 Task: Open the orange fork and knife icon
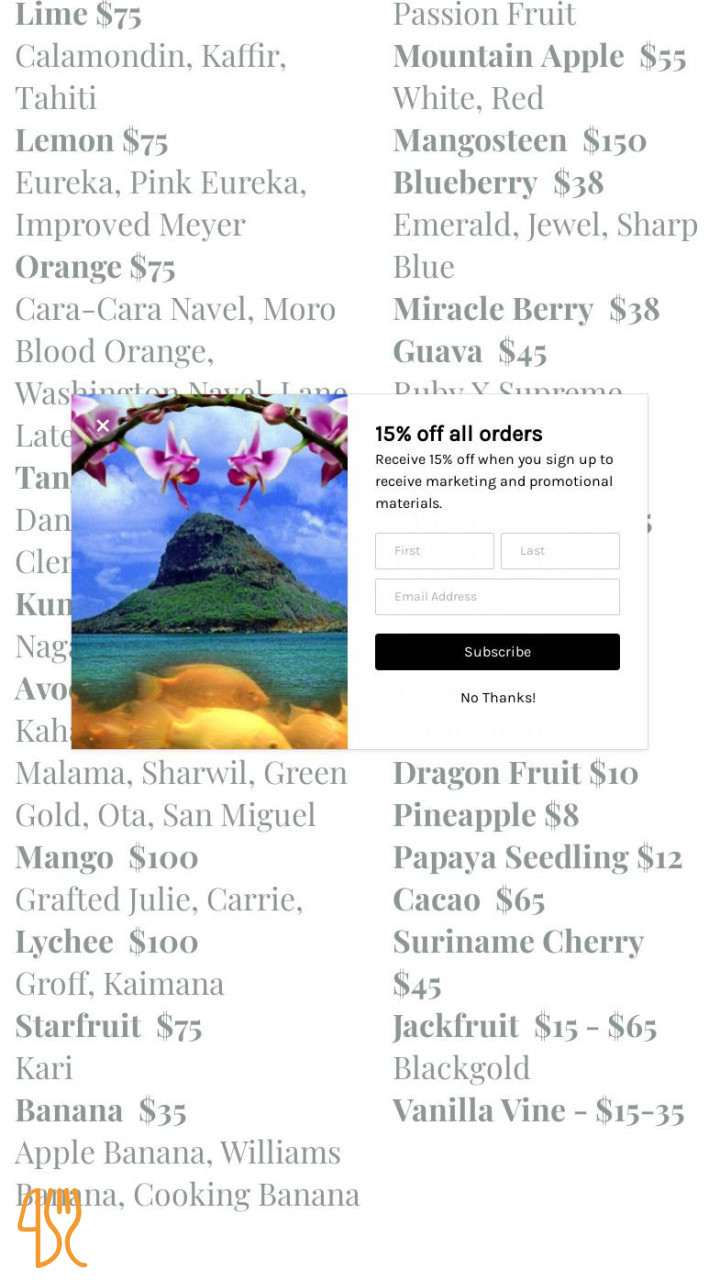(52, 1227)
